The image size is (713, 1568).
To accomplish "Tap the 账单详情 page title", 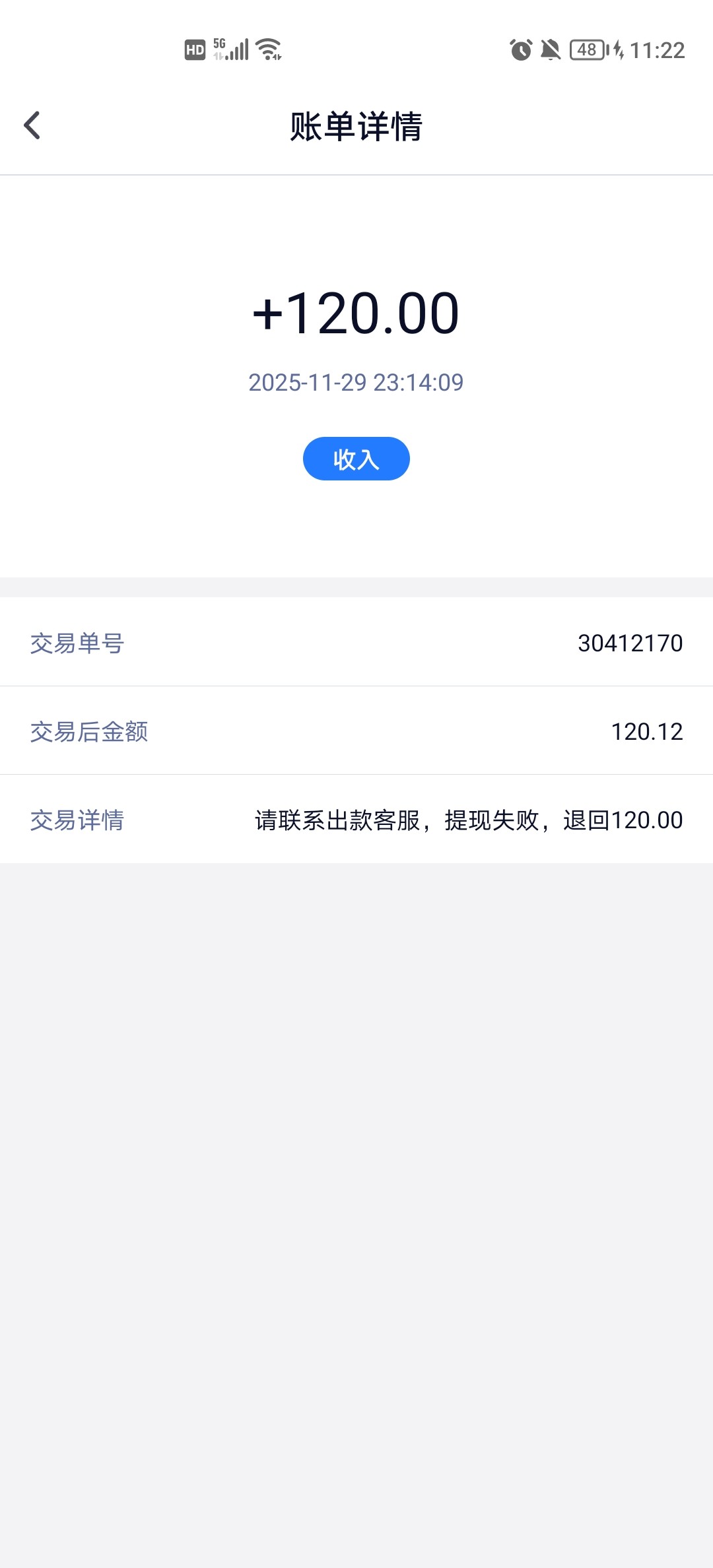I will click(355, 125).
